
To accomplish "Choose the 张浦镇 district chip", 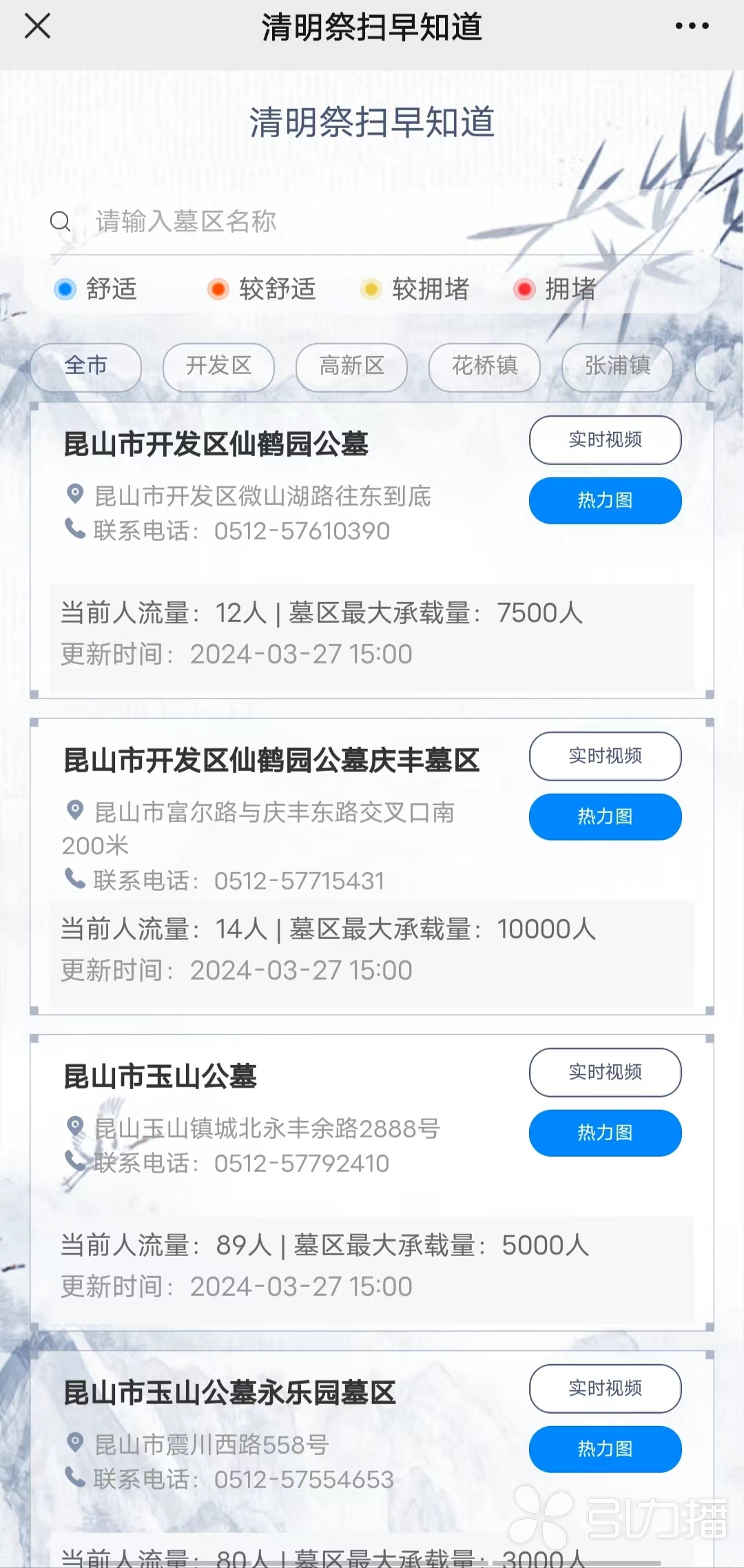I will click(x=617, y=366).
